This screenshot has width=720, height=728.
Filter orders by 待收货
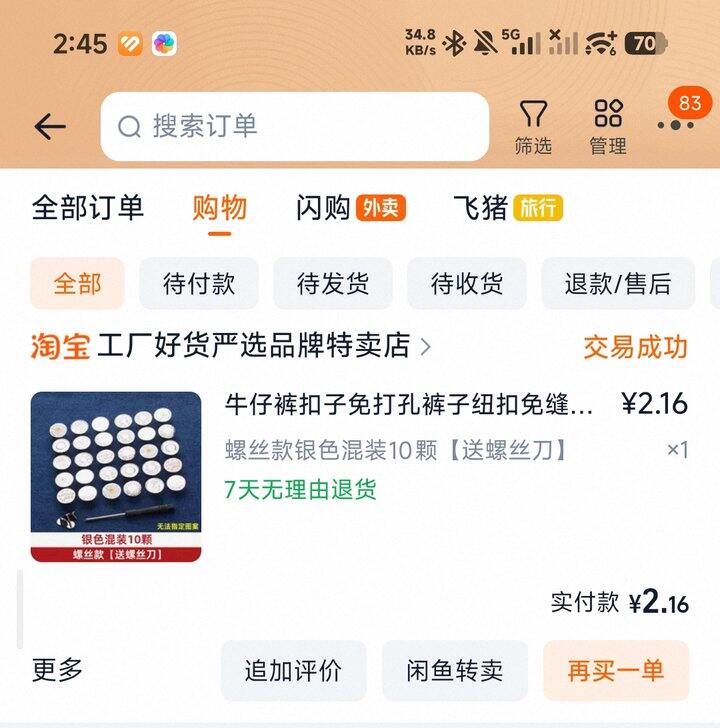click(466, 283)
